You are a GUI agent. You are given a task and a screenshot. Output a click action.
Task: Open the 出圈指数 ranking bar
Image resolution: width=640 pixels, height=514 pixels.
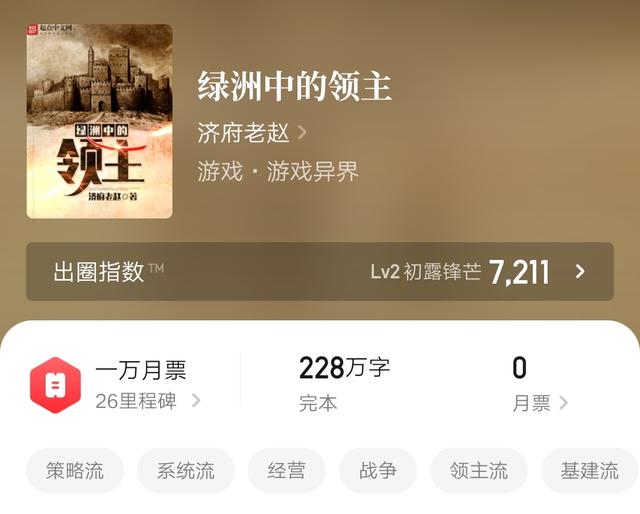pos(319,271)
